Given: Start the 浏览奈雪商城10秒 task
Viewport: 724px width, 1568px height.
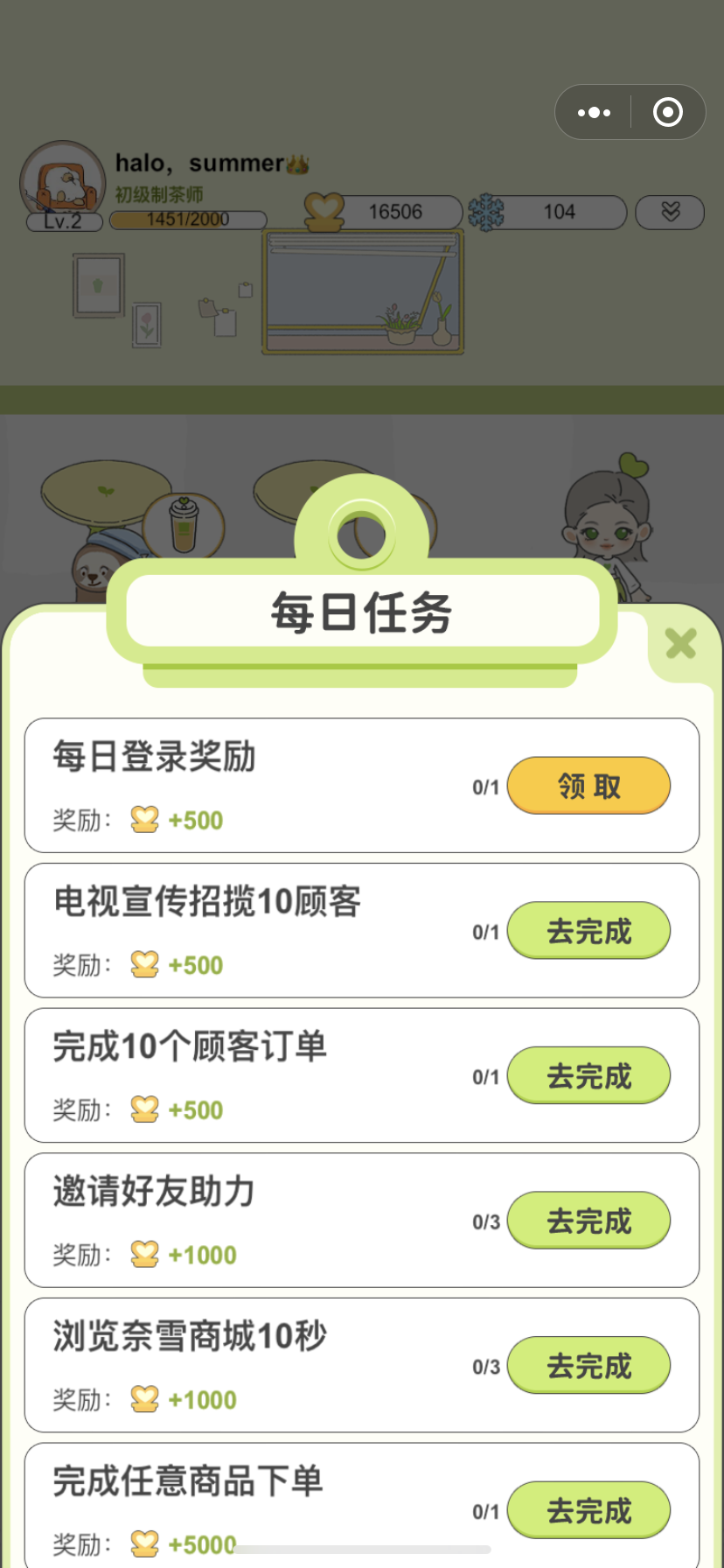Looking at the screenshot, I should pyautogui.click(x=588, y=1365).
